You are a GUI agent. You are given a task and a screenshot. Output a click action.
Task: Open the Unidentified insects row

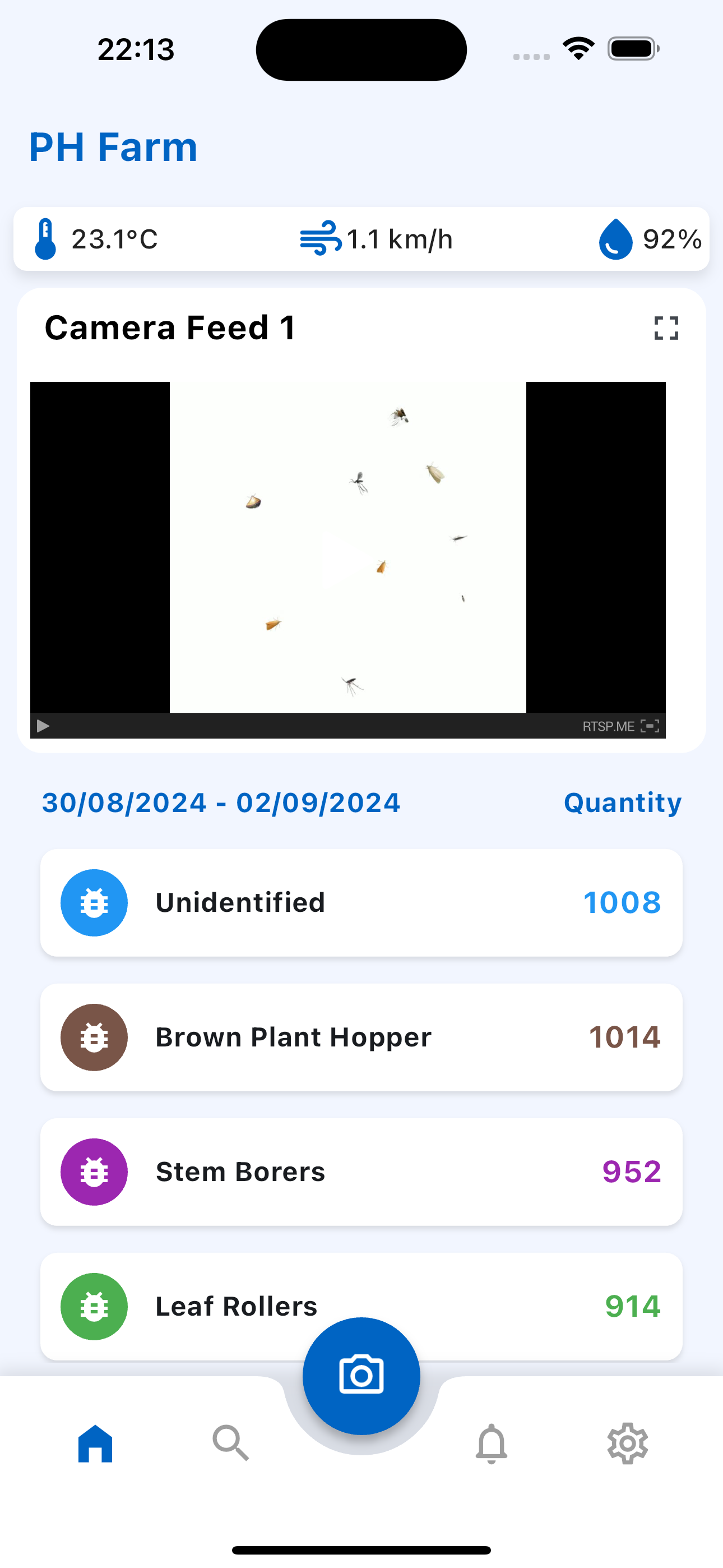pyautogui.click(x=361, y=903)
